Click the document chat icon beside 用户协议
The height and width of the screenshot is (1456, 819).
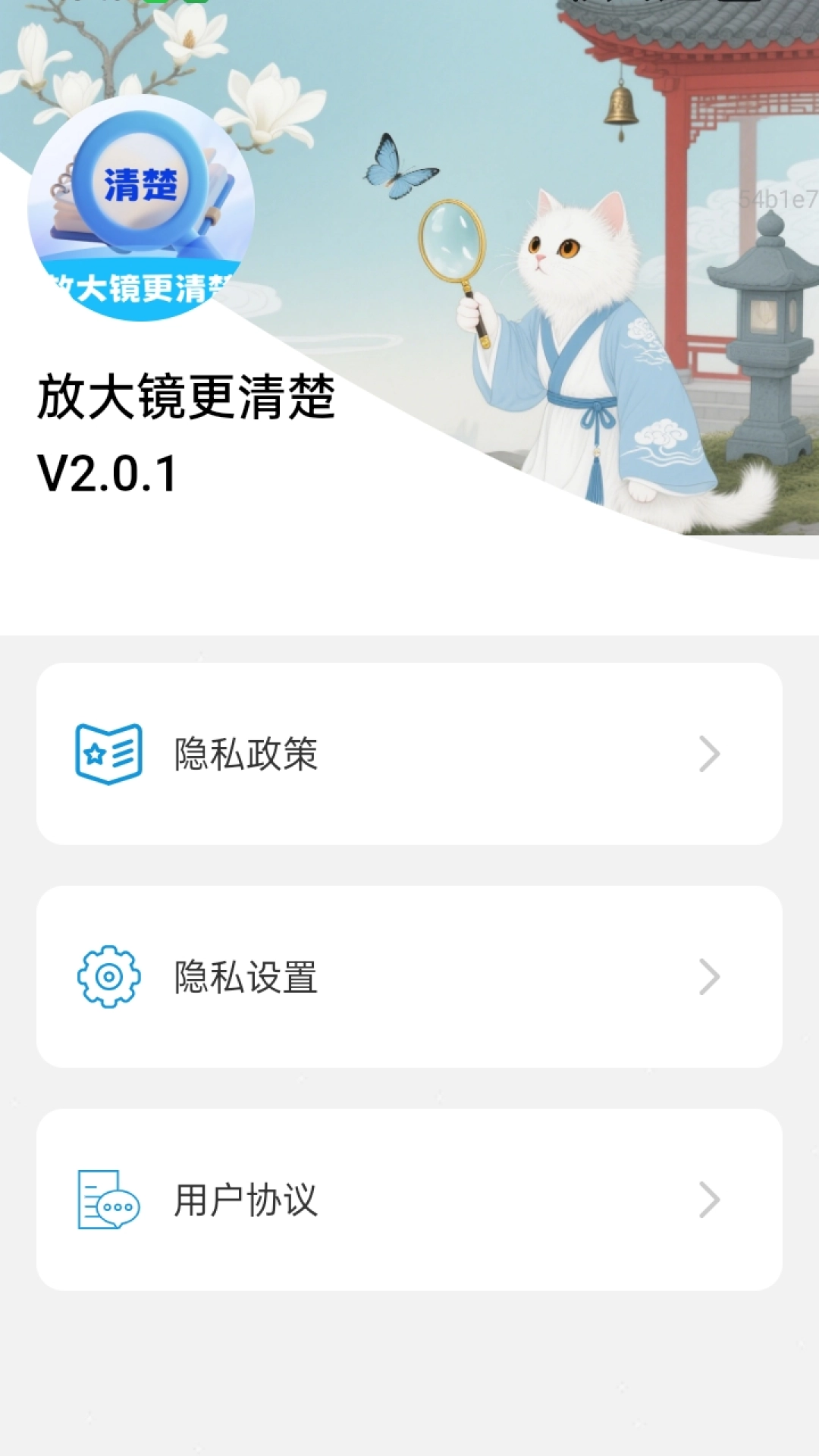pyautogui.click(x=107, y=1198)
